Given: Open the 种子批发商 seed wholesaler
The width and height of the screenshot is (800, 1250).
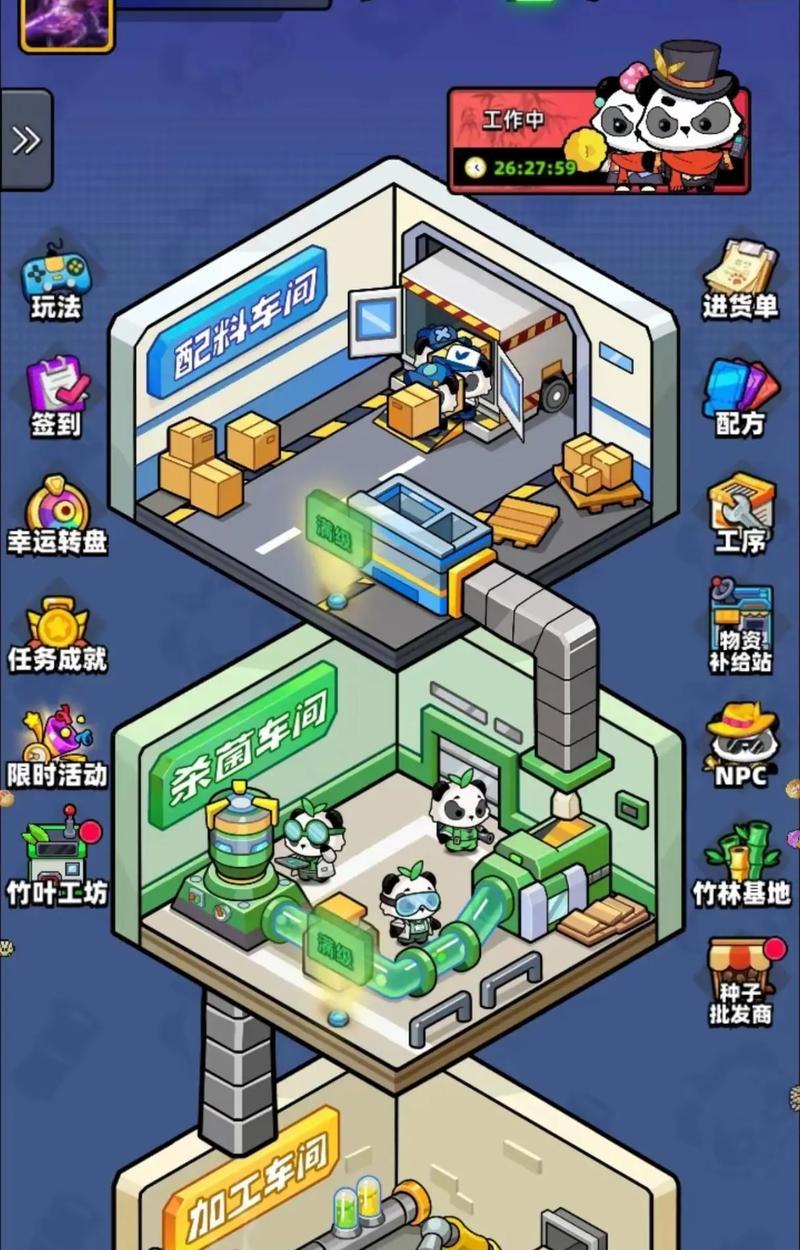Looking at the screenshot, I should (x=741, y=980).
